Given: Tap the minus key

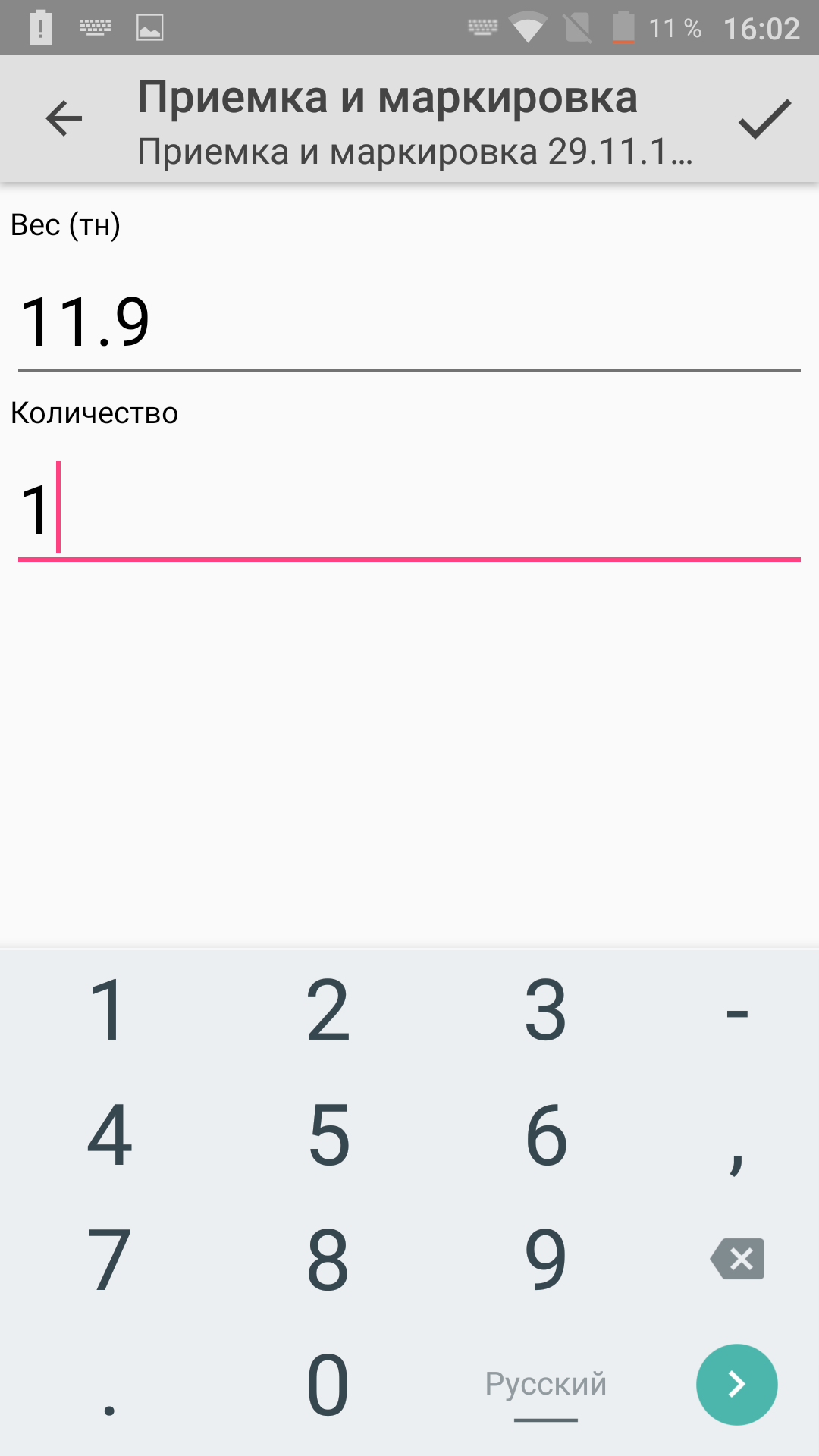Looking at the screenshot, I should 737,1011.
